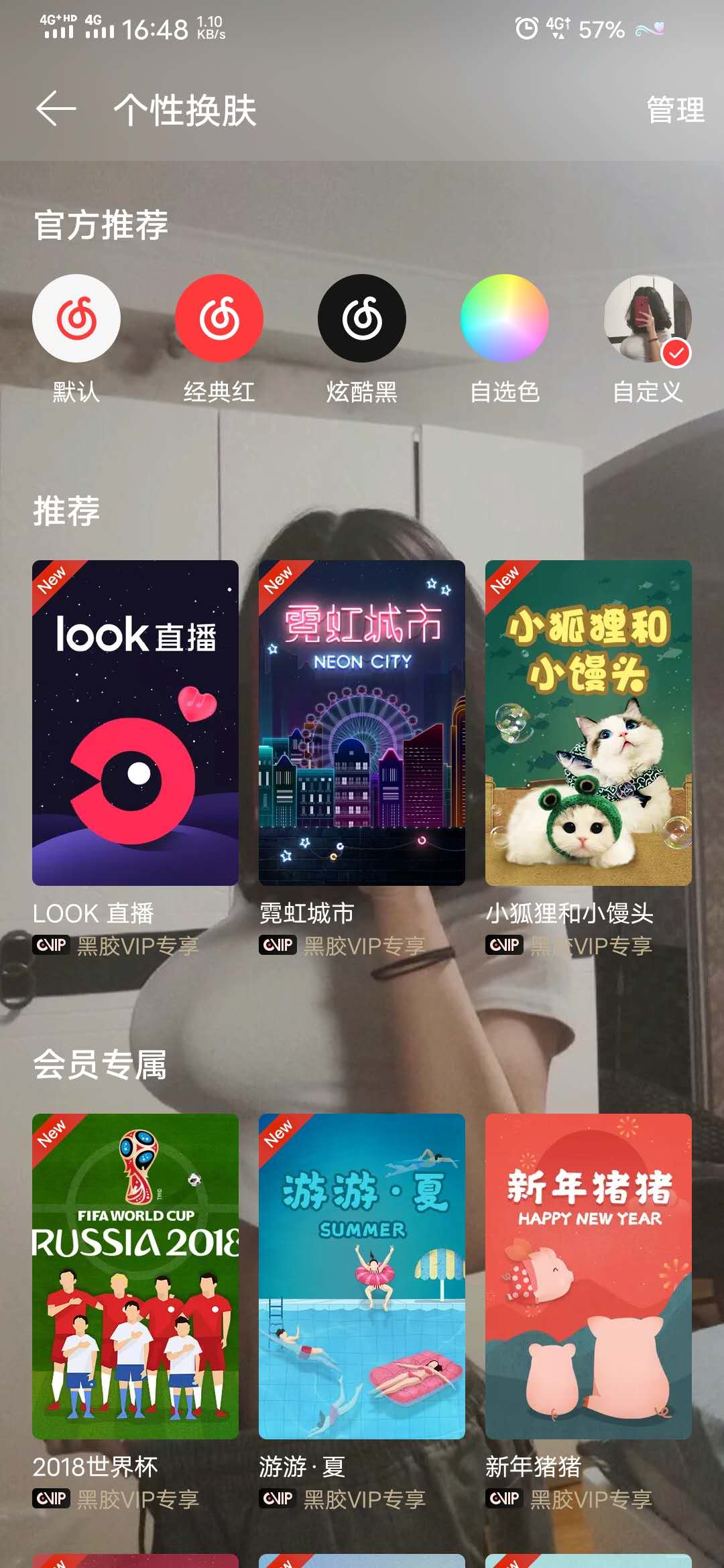Choose the 炫酷黑 black skin
The height and width of the screenshot is (1568, 724).
tap(362, 319)
